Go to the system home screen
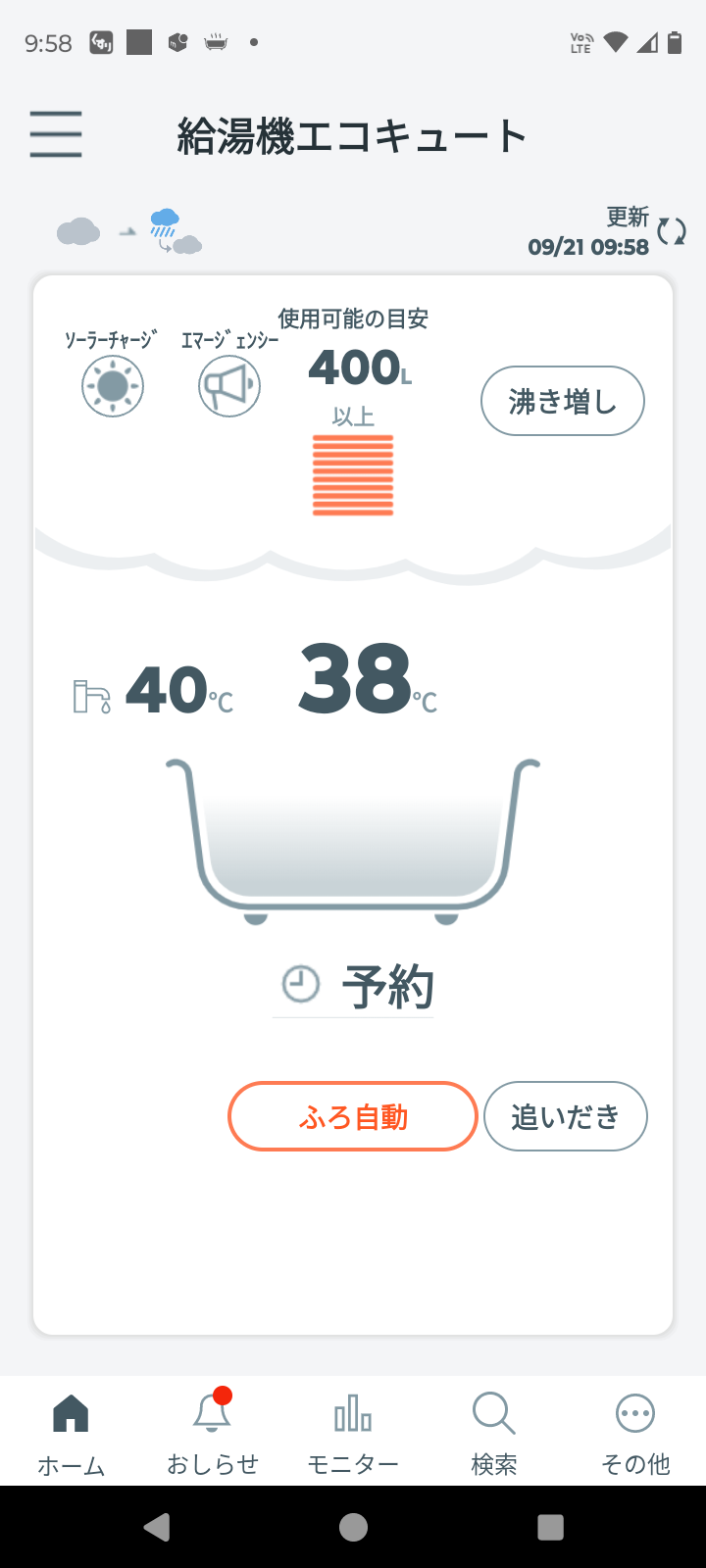The image size is (706, 1568). (x=353, y=1527)
